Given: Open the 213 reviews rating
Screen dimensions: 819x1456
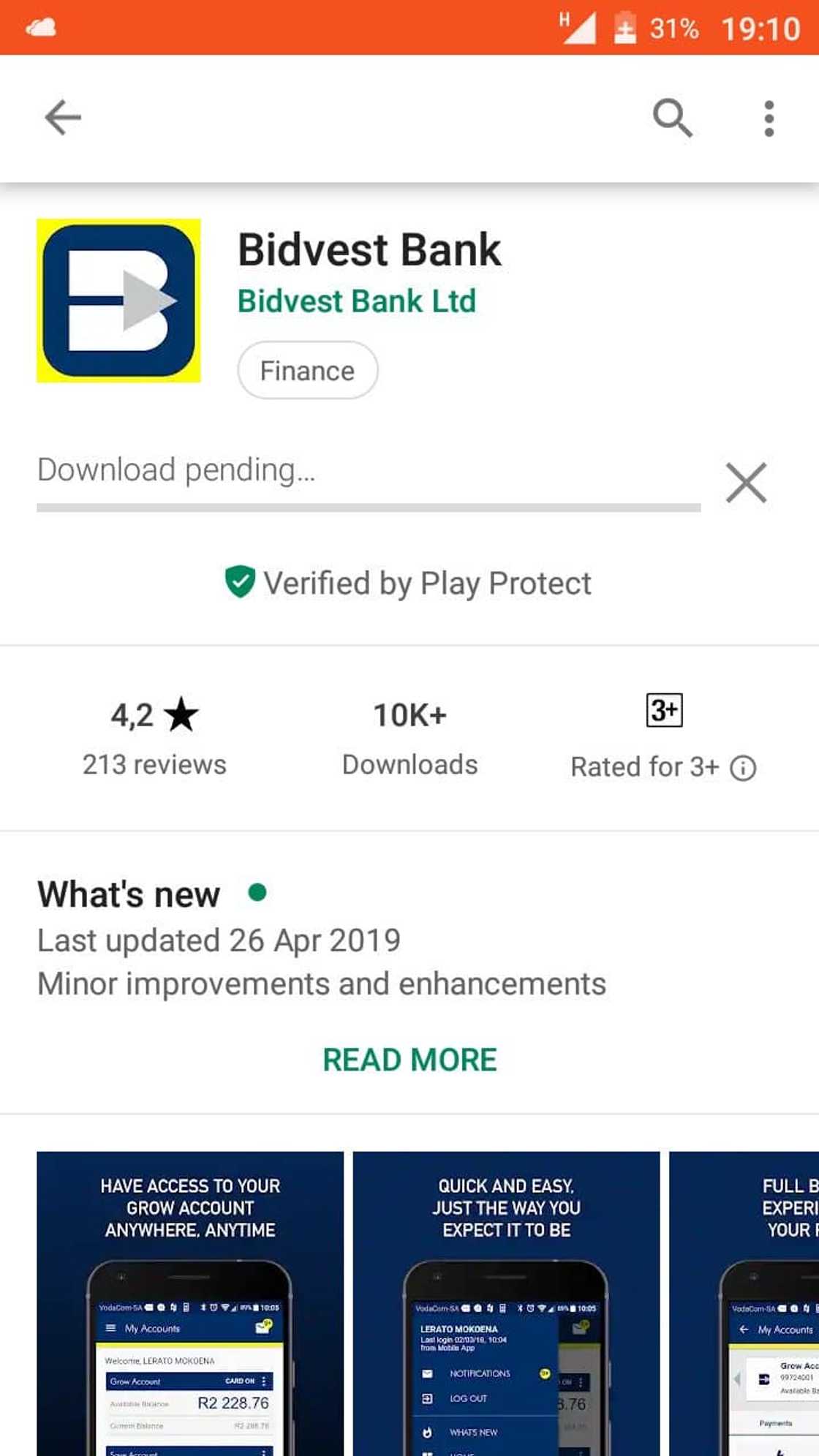Looking at the screenshot, I should coord(154,737).
